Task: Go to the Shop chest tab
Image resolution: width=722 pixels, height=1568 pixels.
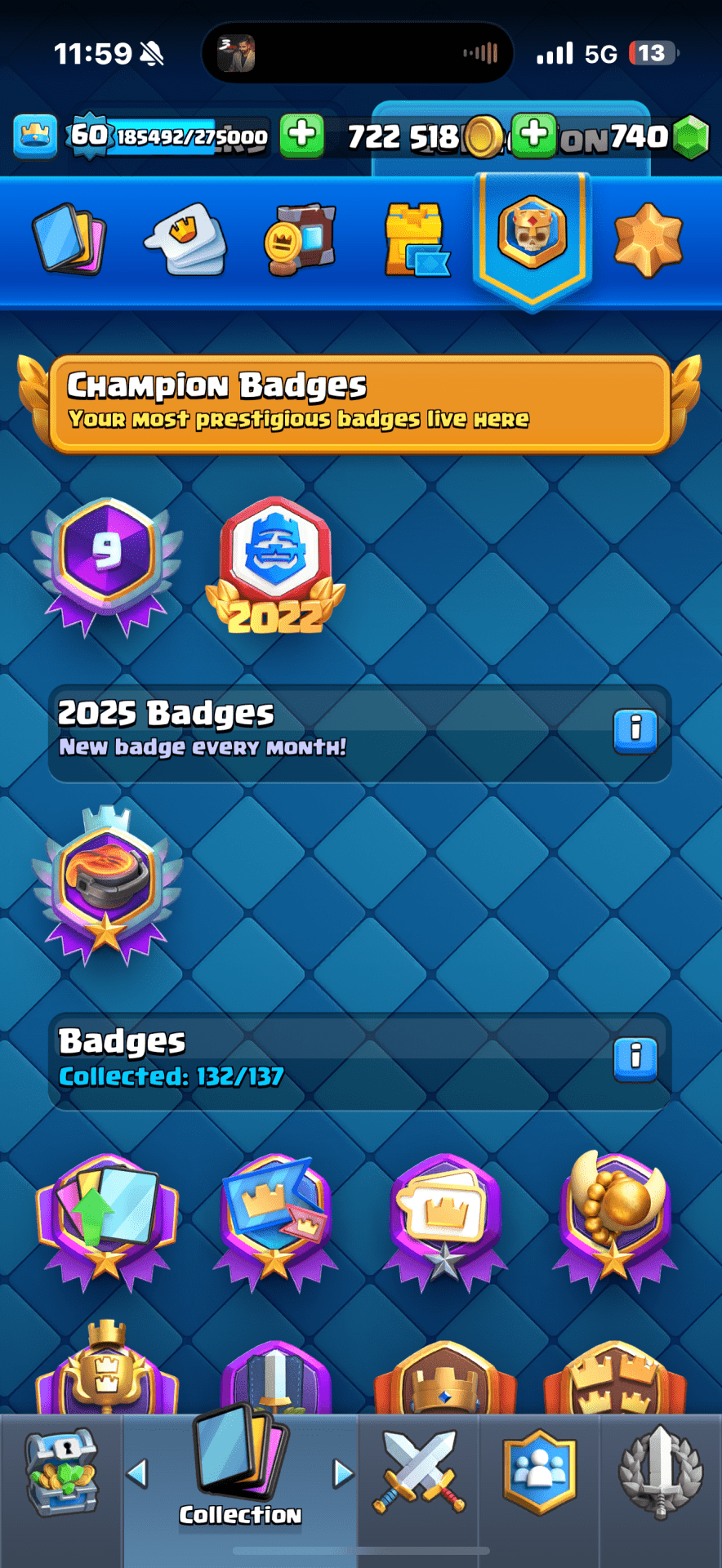Action: (61, 1477)
